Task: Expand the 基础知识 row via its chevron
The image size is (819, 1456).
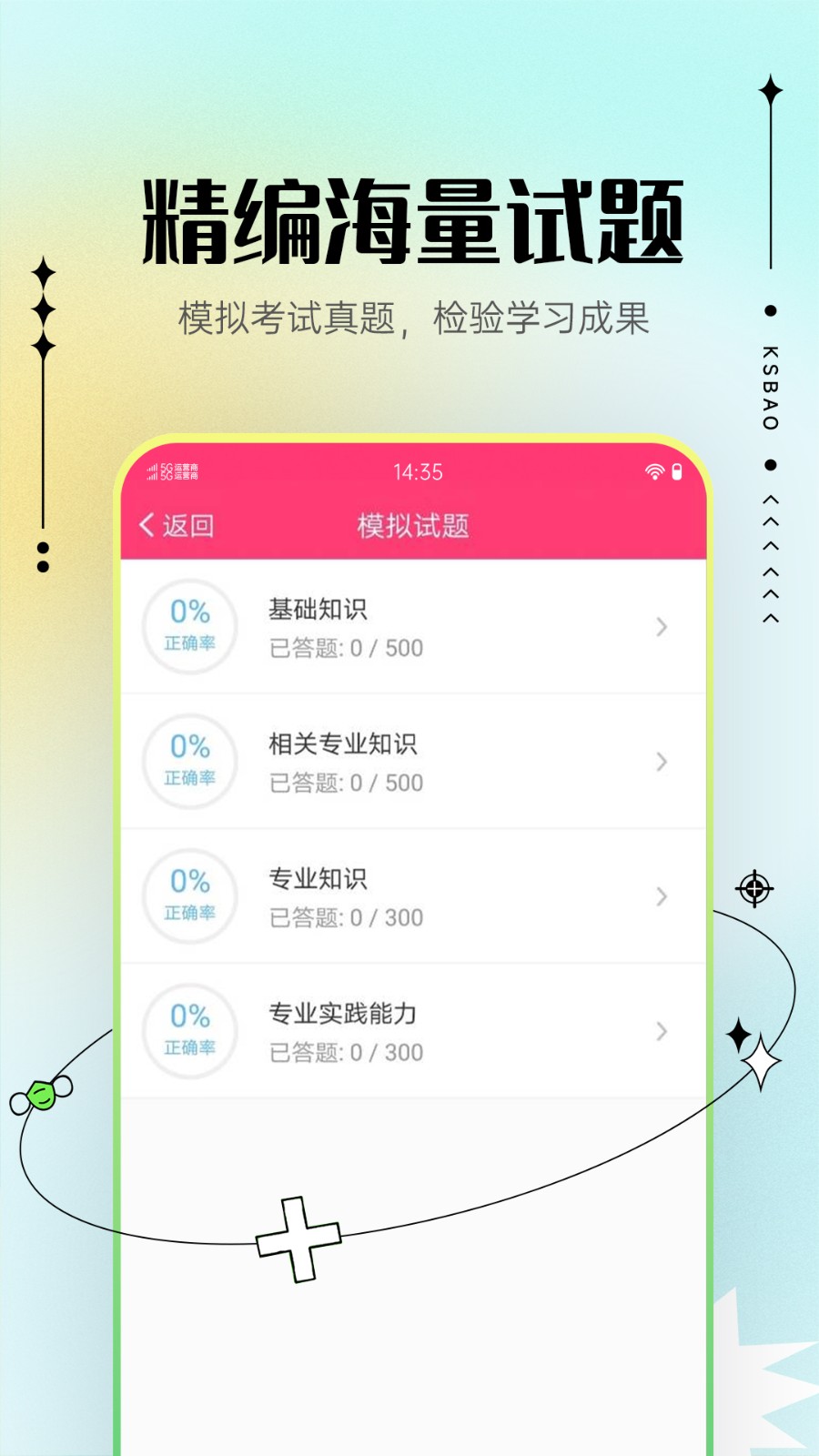Action: 662,626
